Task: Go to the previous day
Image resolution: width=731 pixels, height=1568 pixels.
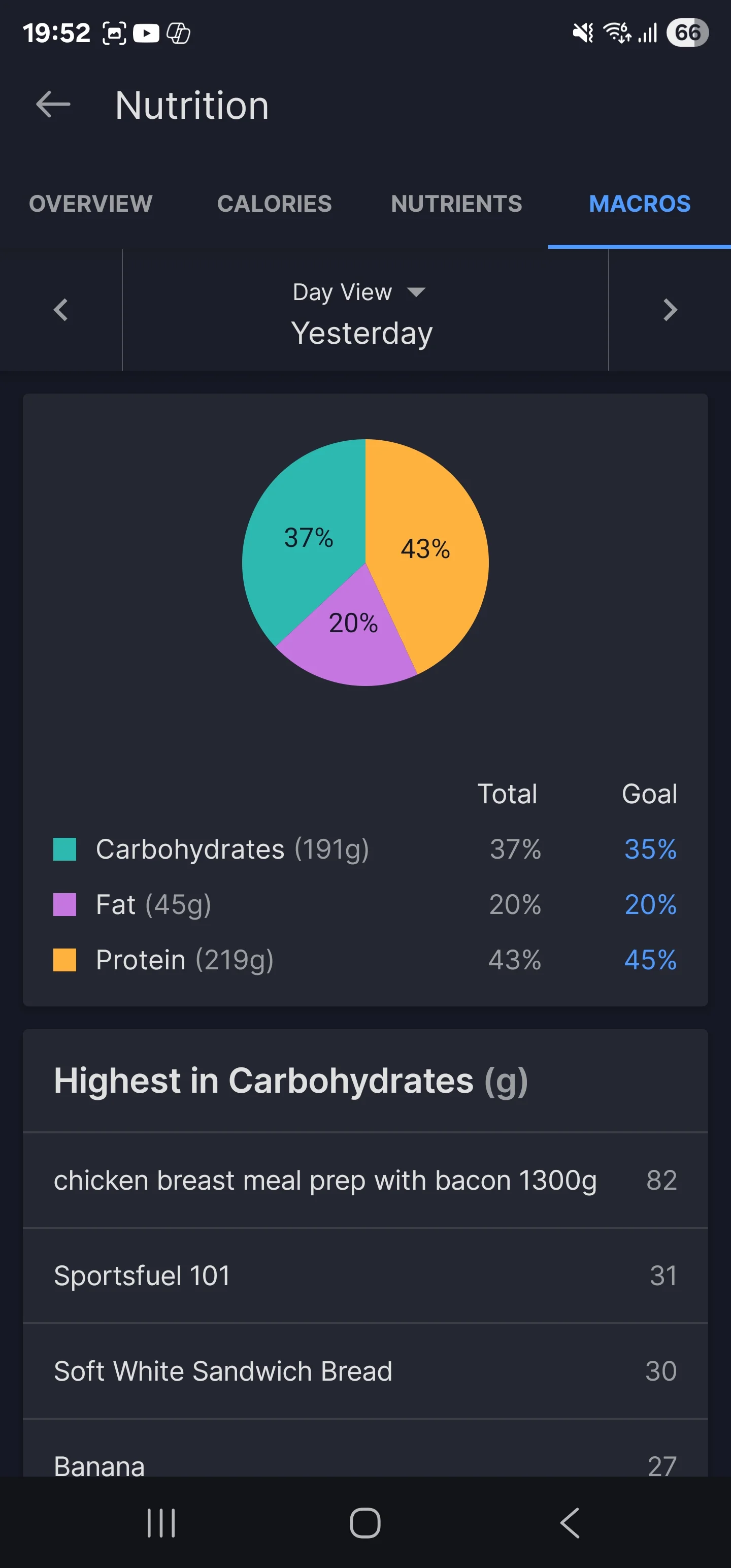Action: (x=60, y=310)
